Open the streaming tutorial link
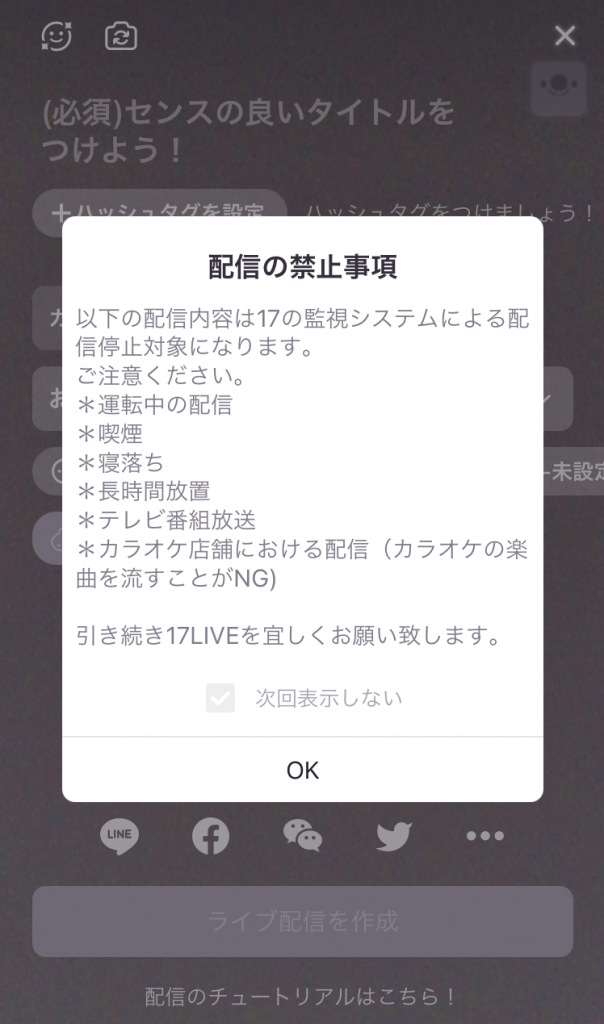The width and height of the screenshot is (604, 1024). pyautogui.click(x=299, y=997)
